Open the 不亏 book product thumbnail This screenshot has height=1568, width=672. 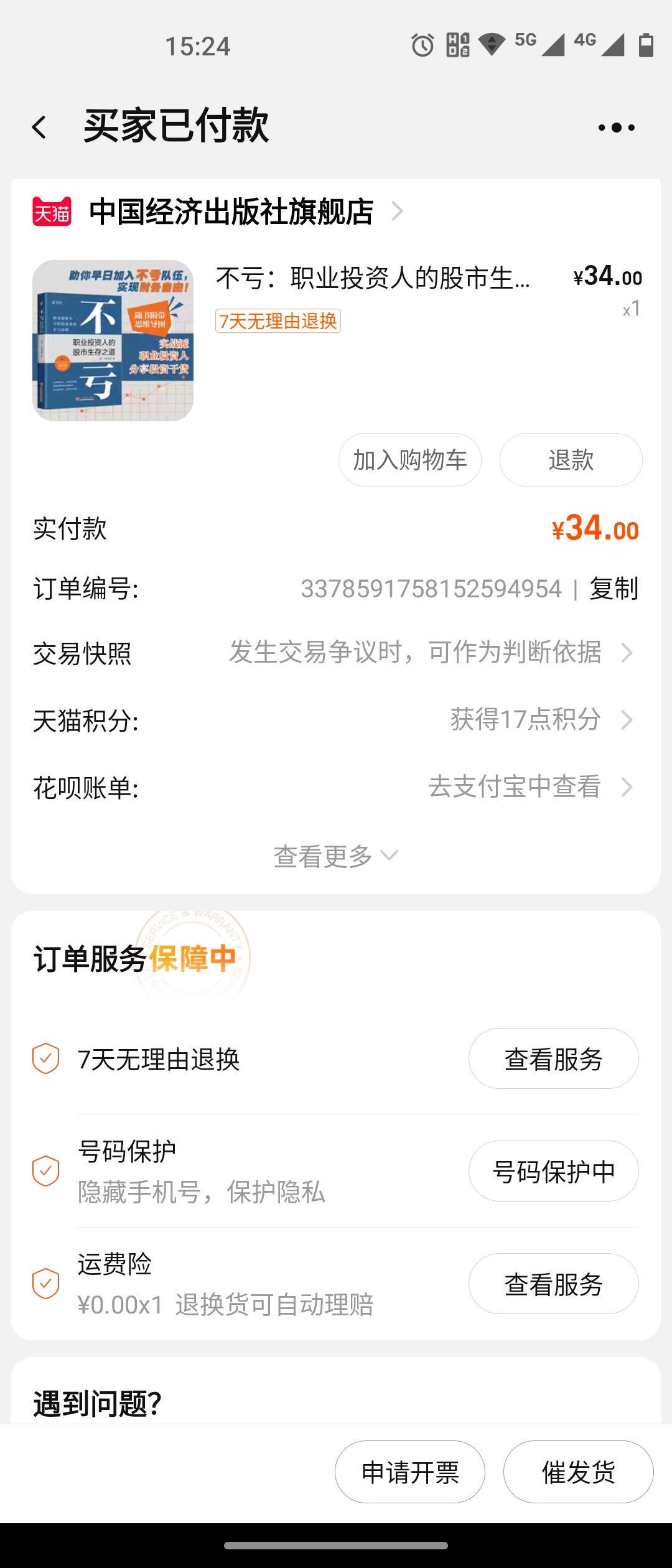113,340
